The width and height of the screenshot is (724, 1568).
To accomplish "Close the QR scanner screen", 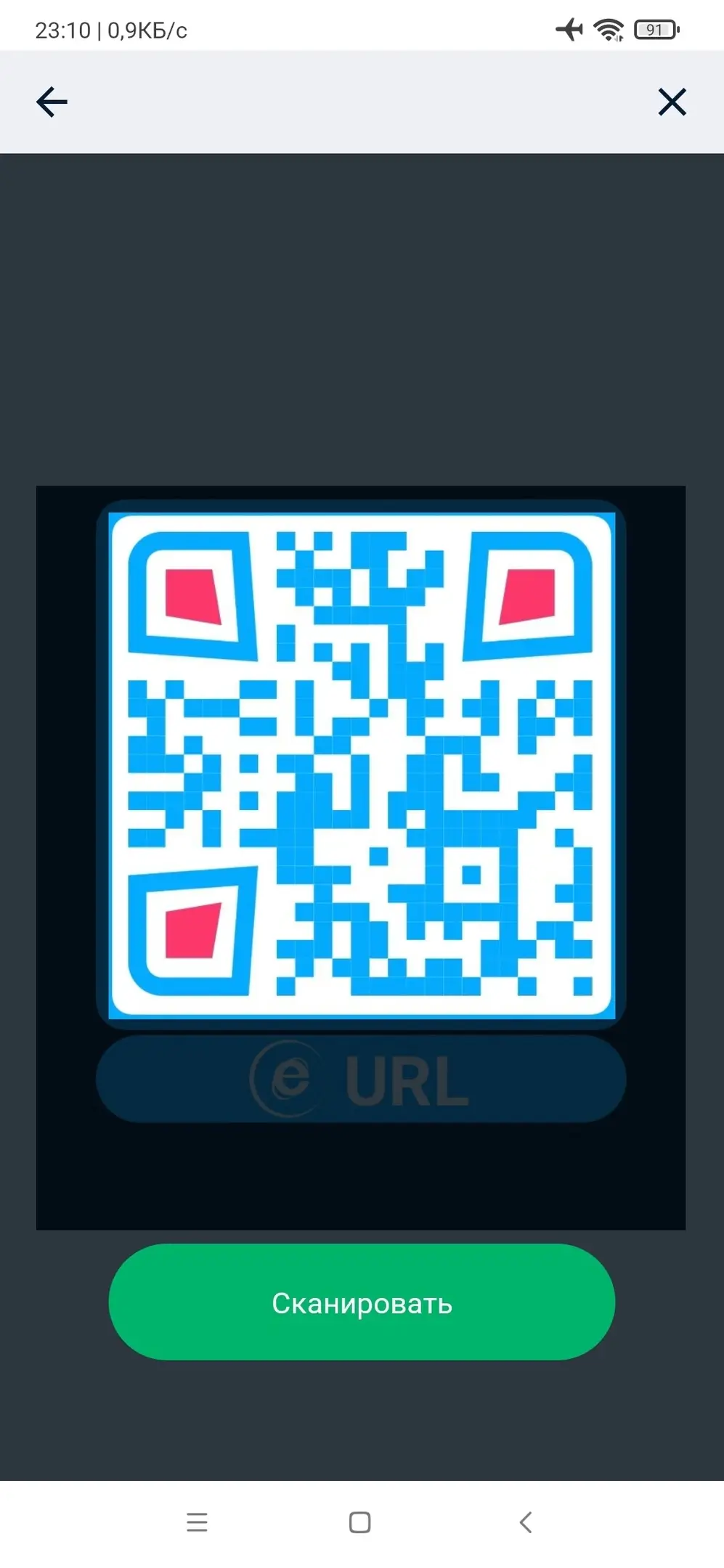I will pyautogui.click(x=672, y=102).
